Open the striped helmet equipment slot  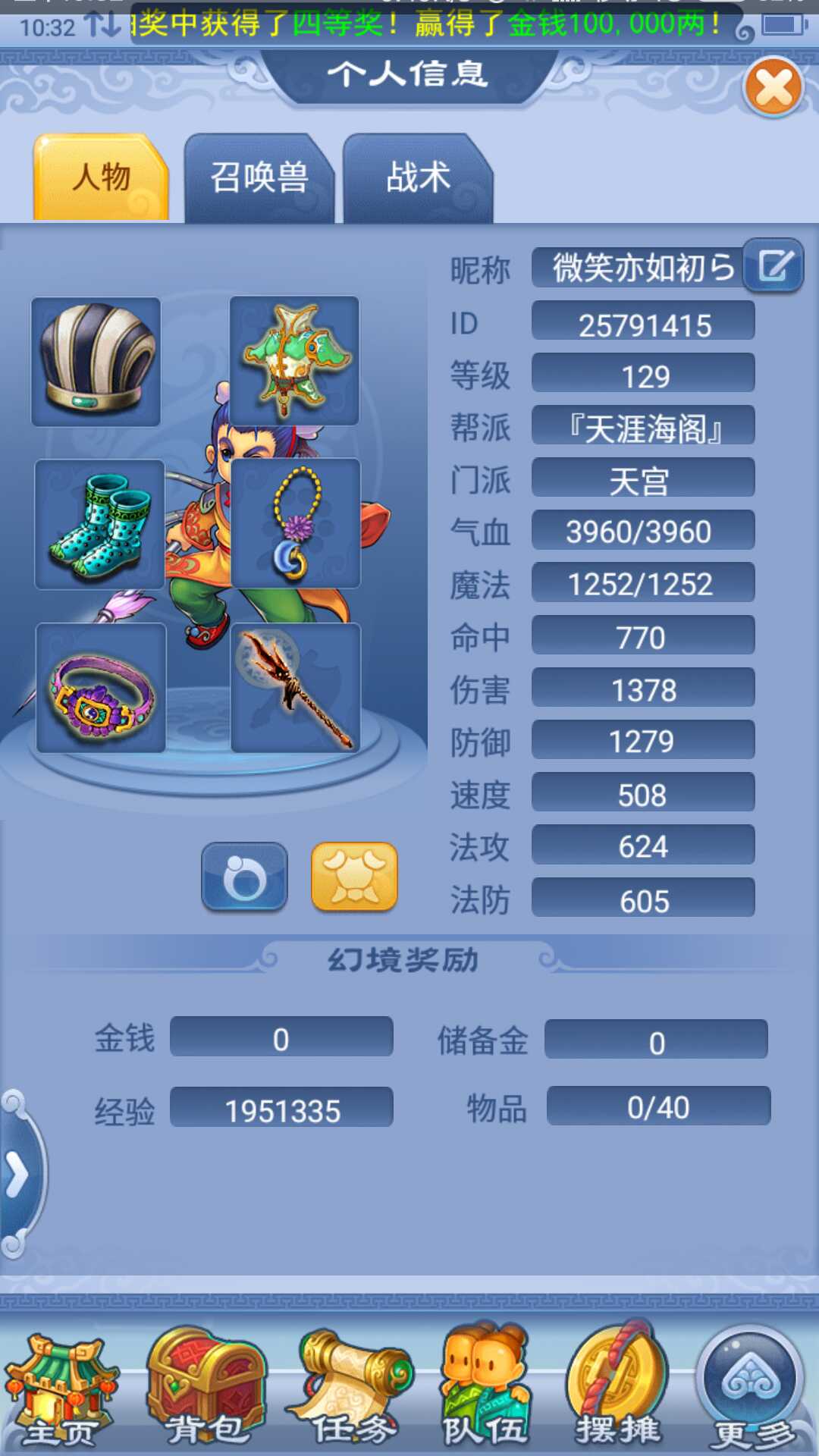click(x=96, y=362)
